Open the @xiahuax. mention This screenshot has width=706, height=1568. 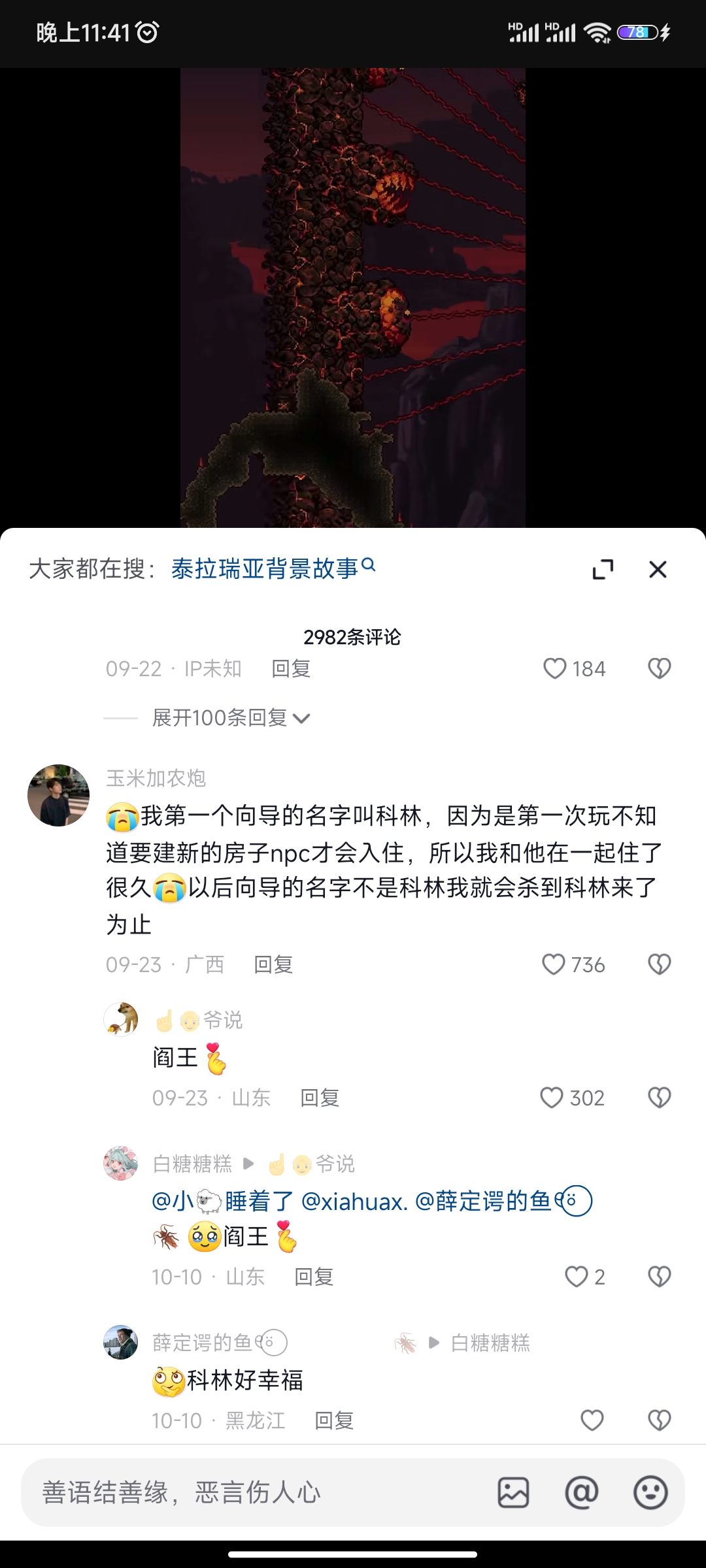click(354, 1201)
